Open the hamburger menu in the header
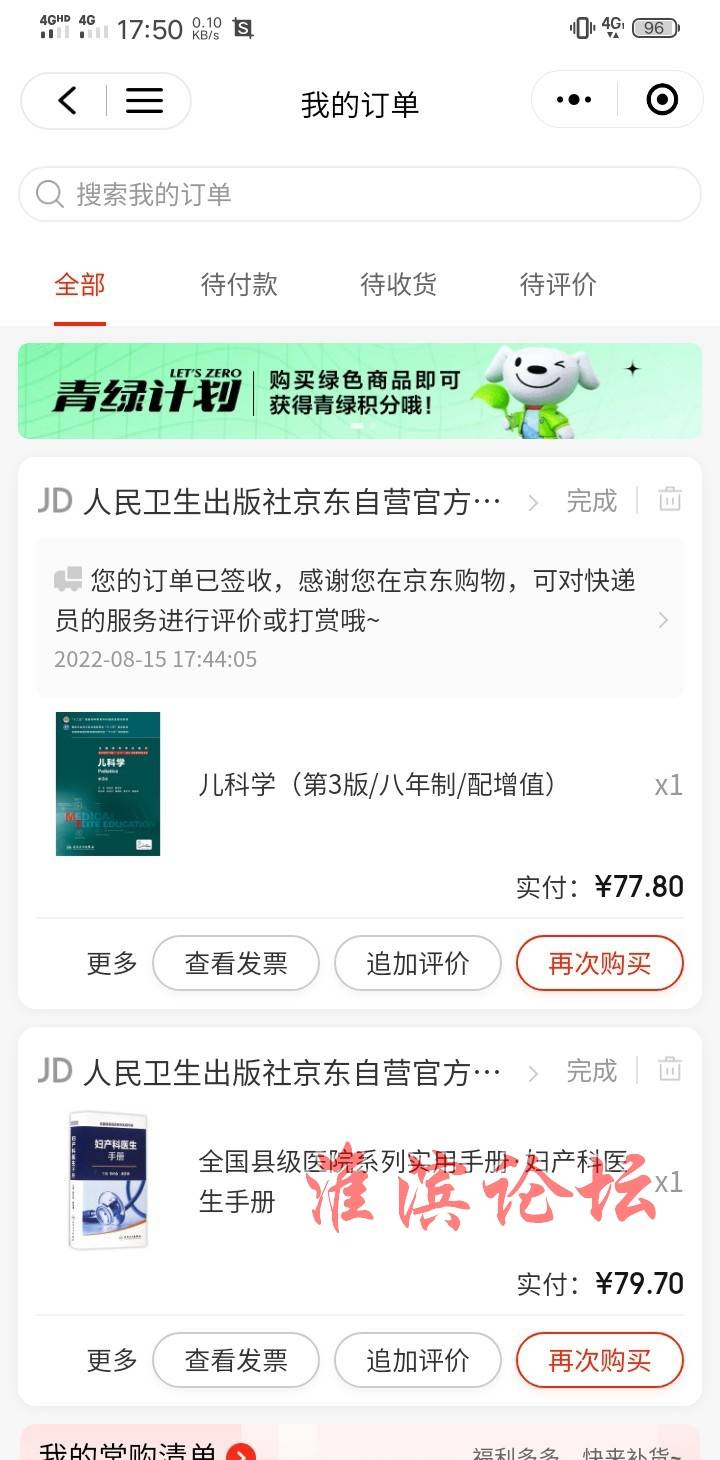Viewport: 720px width, 1460px height. [144, 100]
